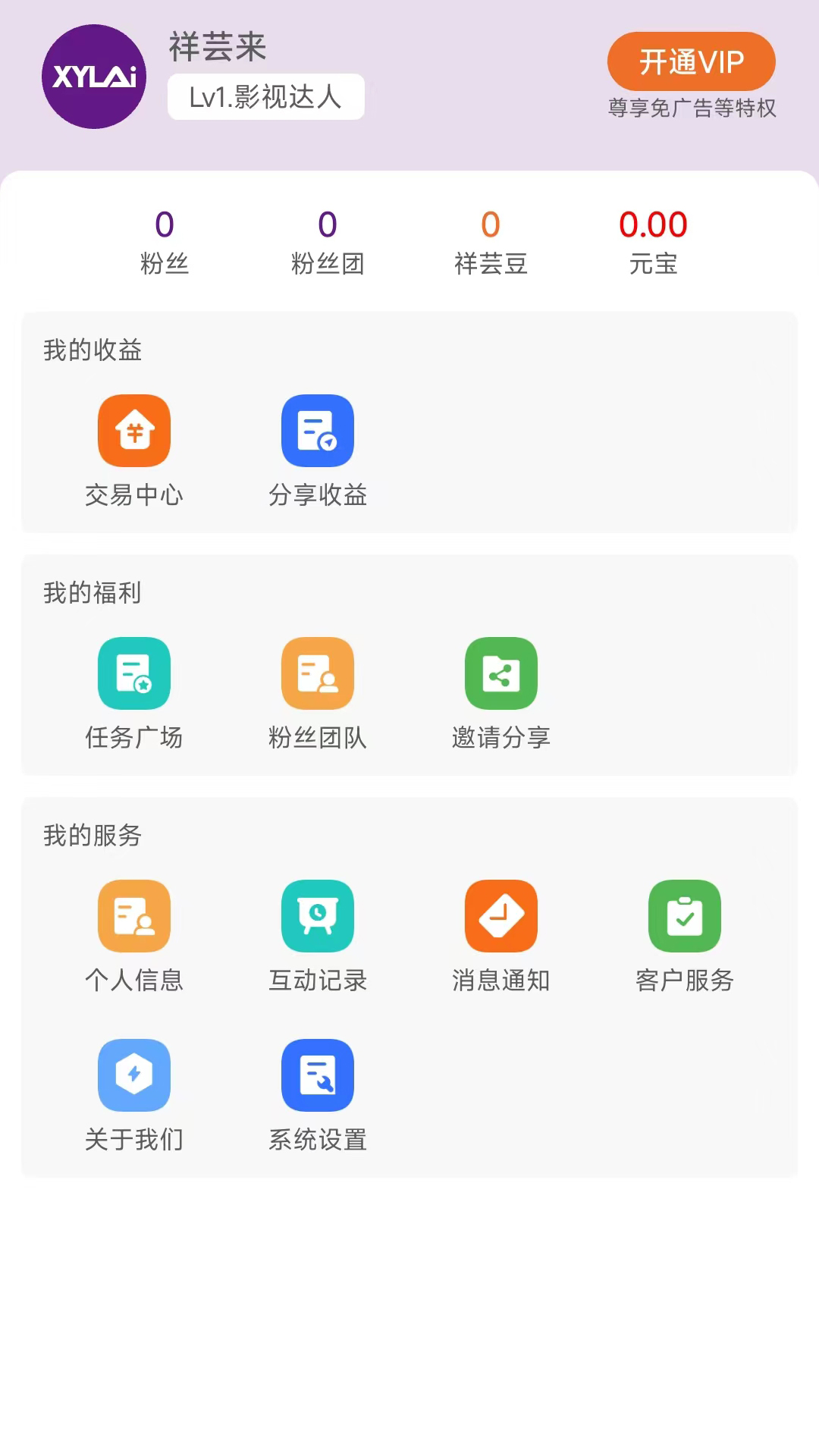Tap the Lv1.影视达人 level badge
Image resolution: width=819 pixels, height=1456 pixels.
tap(266, 97)
